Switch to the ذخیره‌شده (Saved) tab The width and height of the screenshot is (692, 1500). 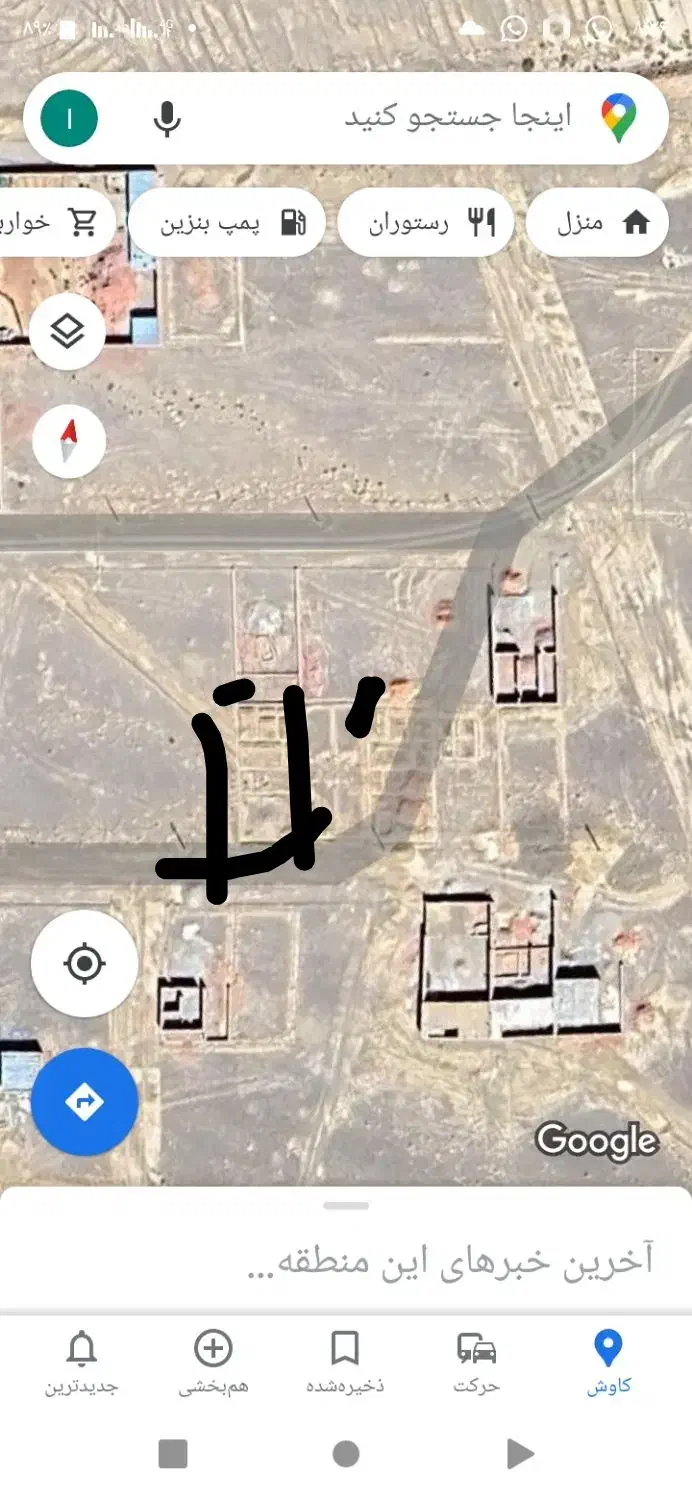pyautogui.click(x=345, y=1362)
